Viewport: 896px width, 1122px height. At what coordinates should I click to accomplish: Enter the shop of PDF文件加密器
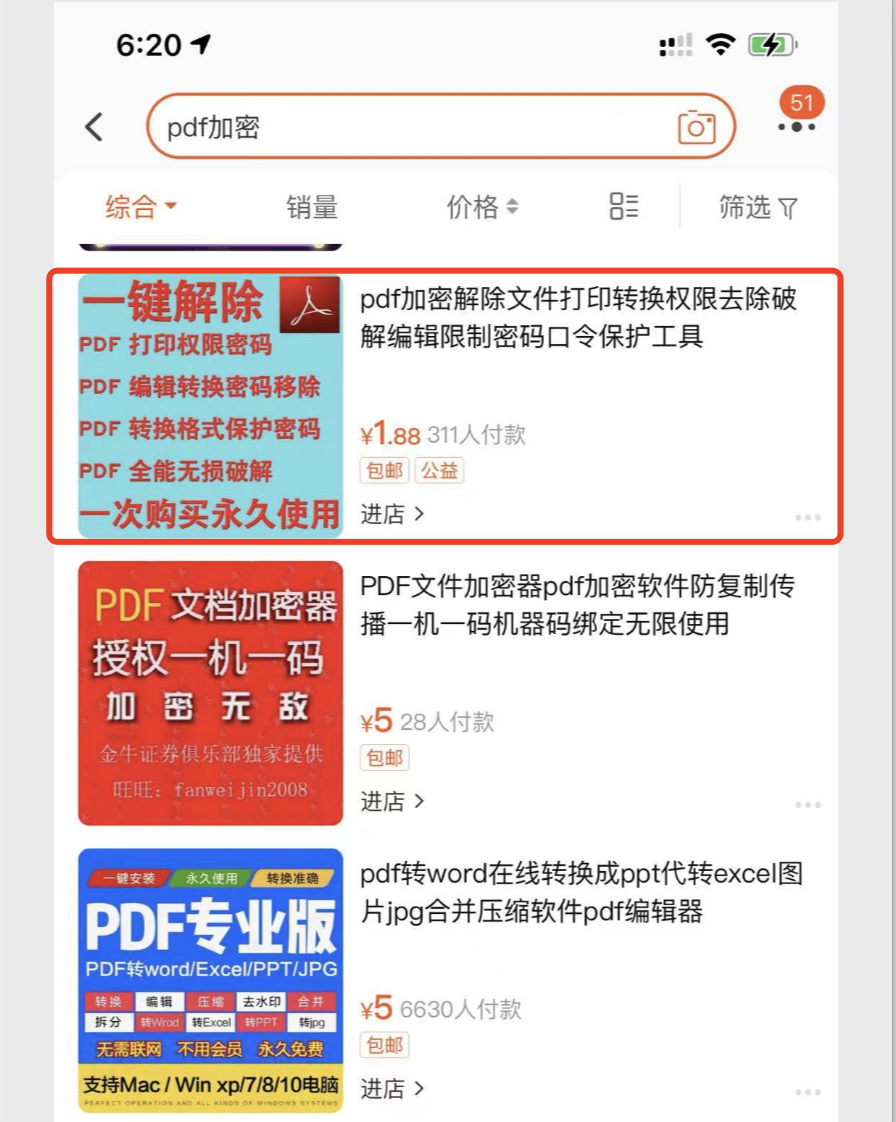[392, 801]
